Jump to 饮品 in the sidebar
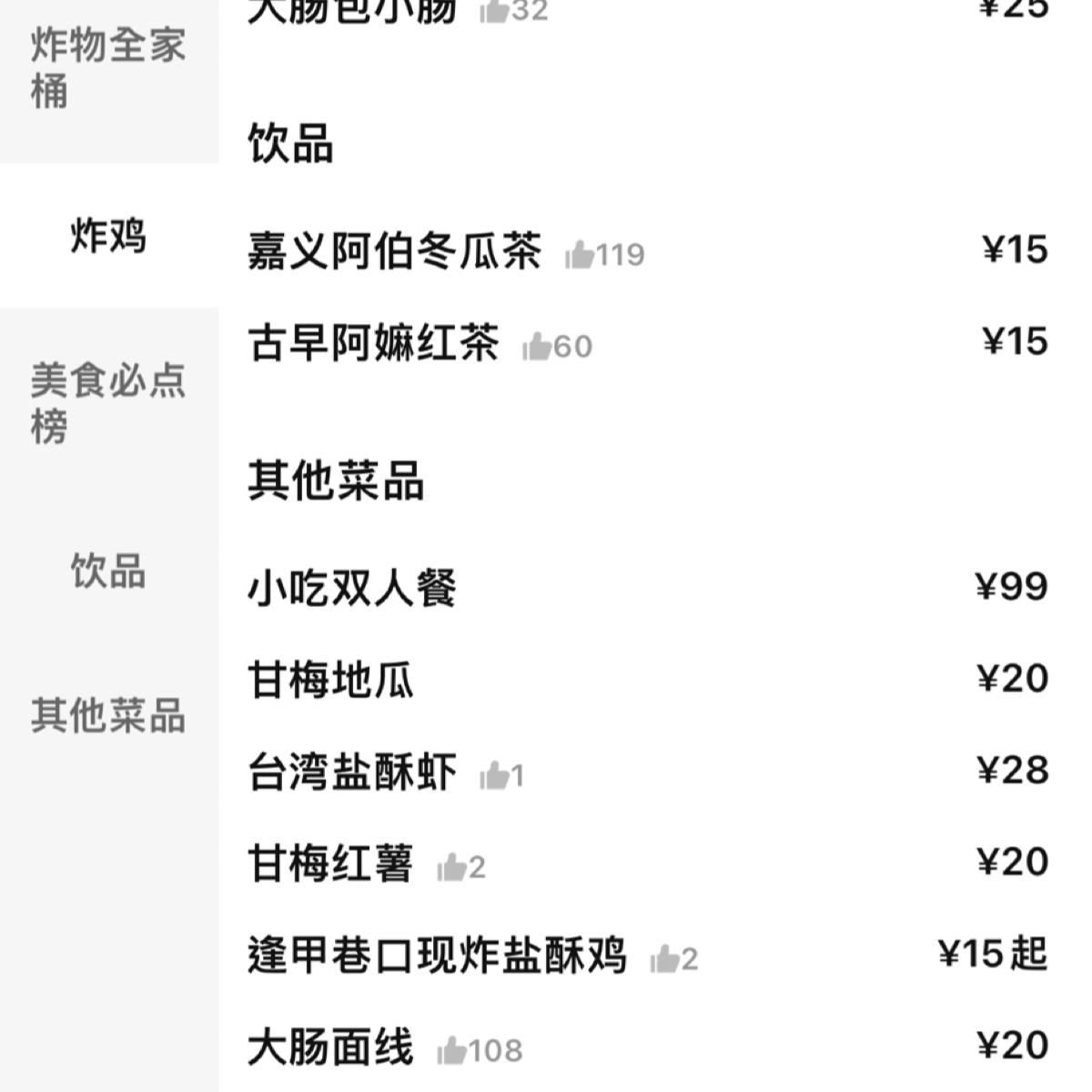Image resolution: width=1092 pixels, height=1092 pixels. point(108,571)
